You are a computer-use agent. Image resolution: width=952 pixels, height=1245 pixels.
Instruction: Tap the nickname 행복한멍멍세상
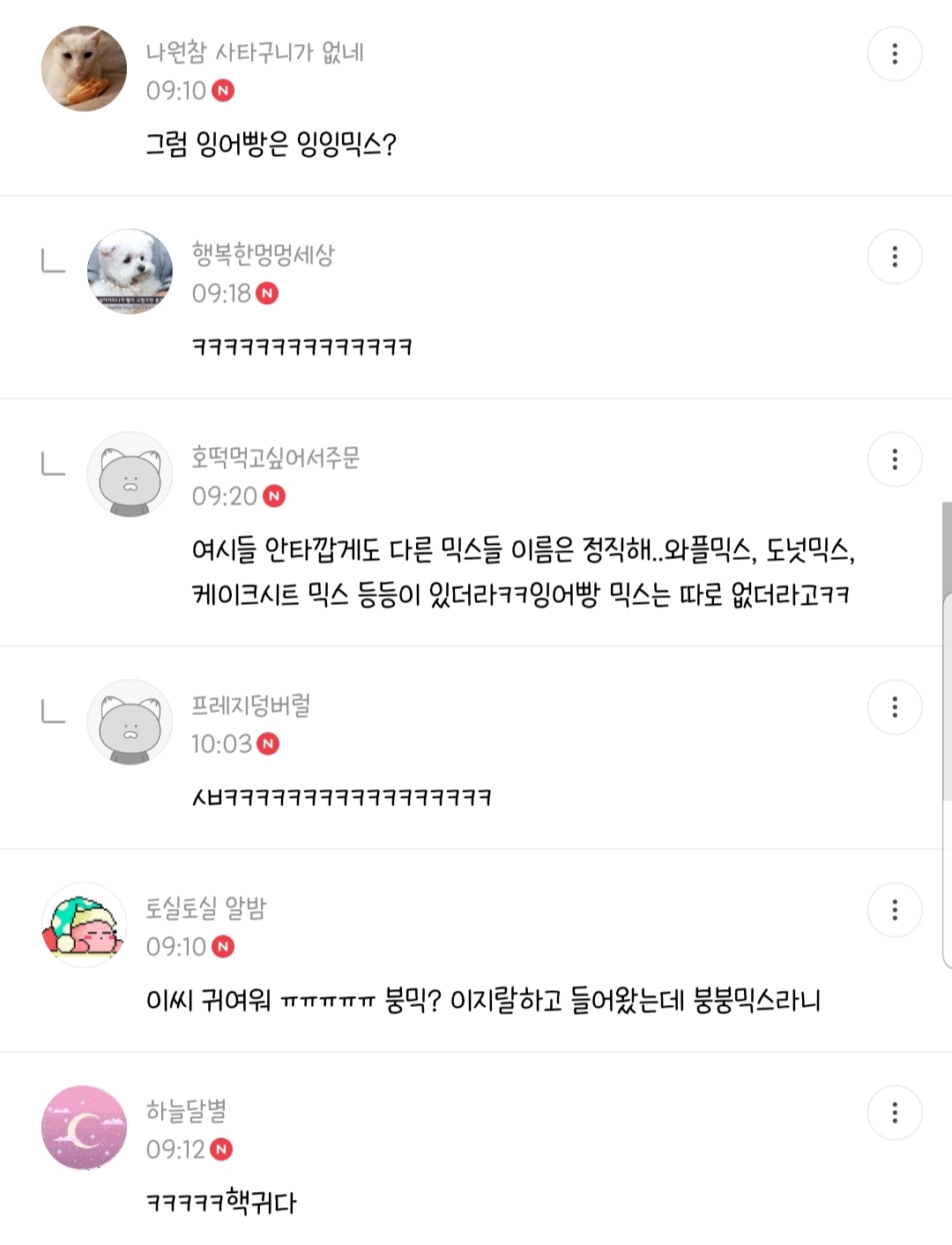click(264, 255)
